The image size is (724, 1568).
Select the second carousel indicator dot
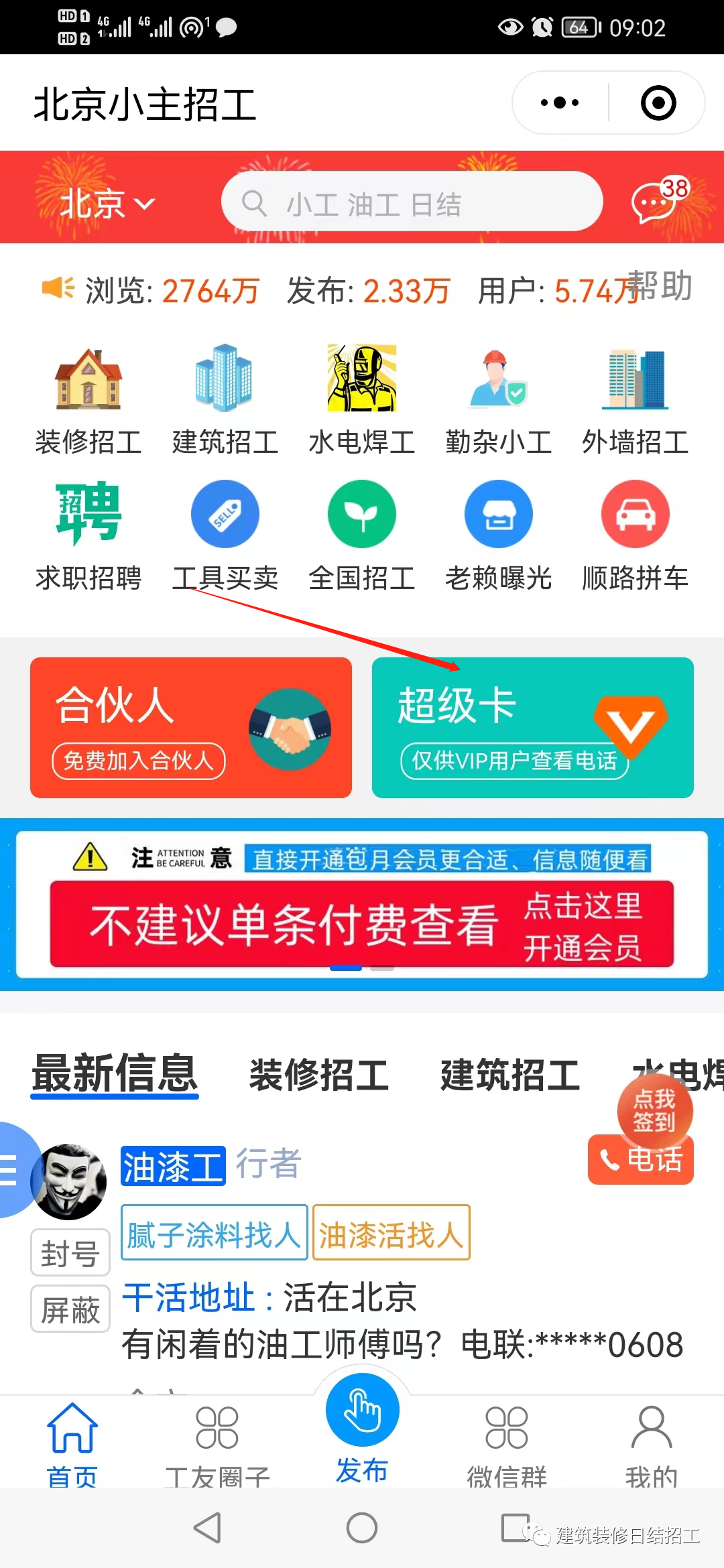click(381, 967)
